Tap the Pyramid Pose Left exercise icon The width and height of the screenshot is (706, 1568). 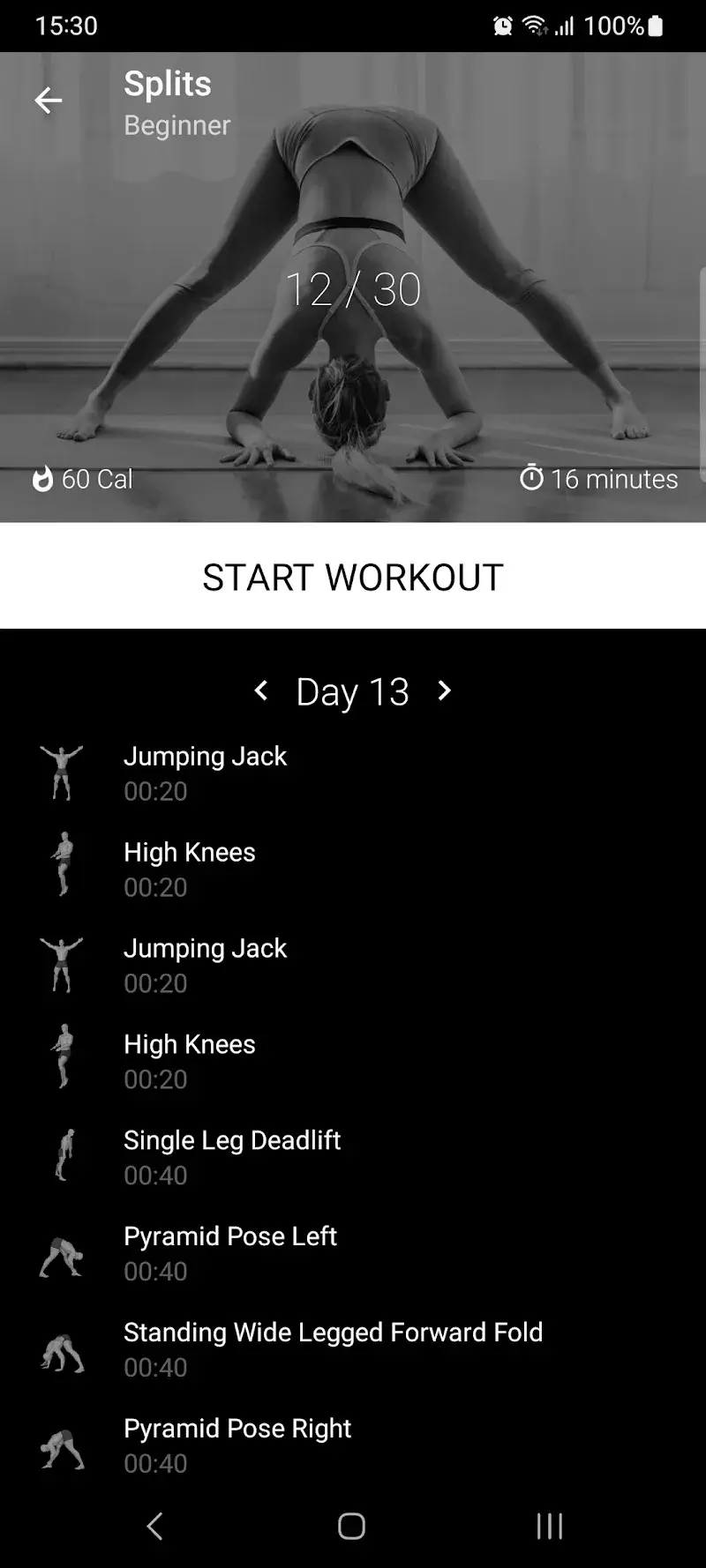[x=61, y=1252]
